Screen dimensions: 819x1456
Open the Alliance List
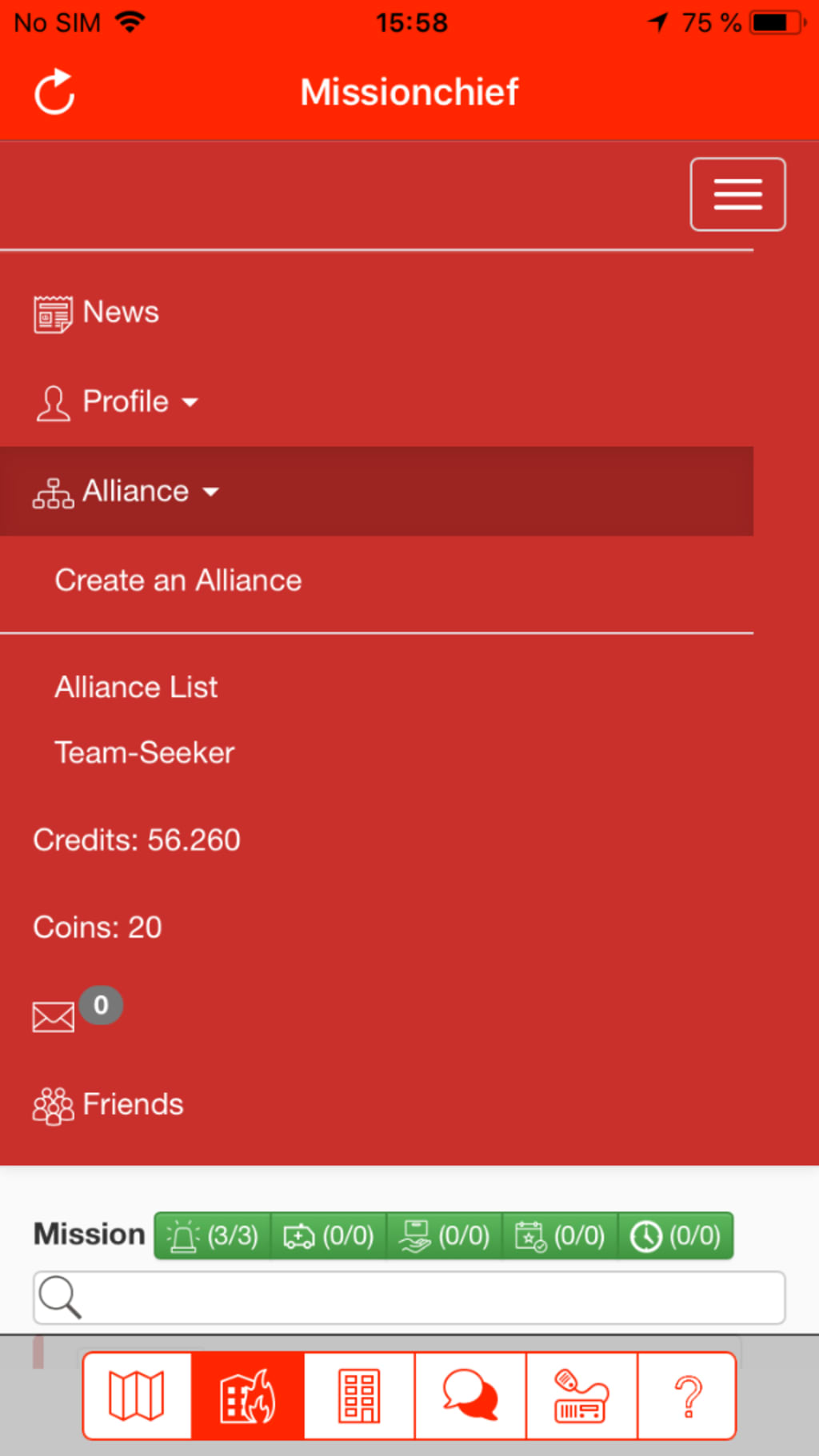coord(136,687)
